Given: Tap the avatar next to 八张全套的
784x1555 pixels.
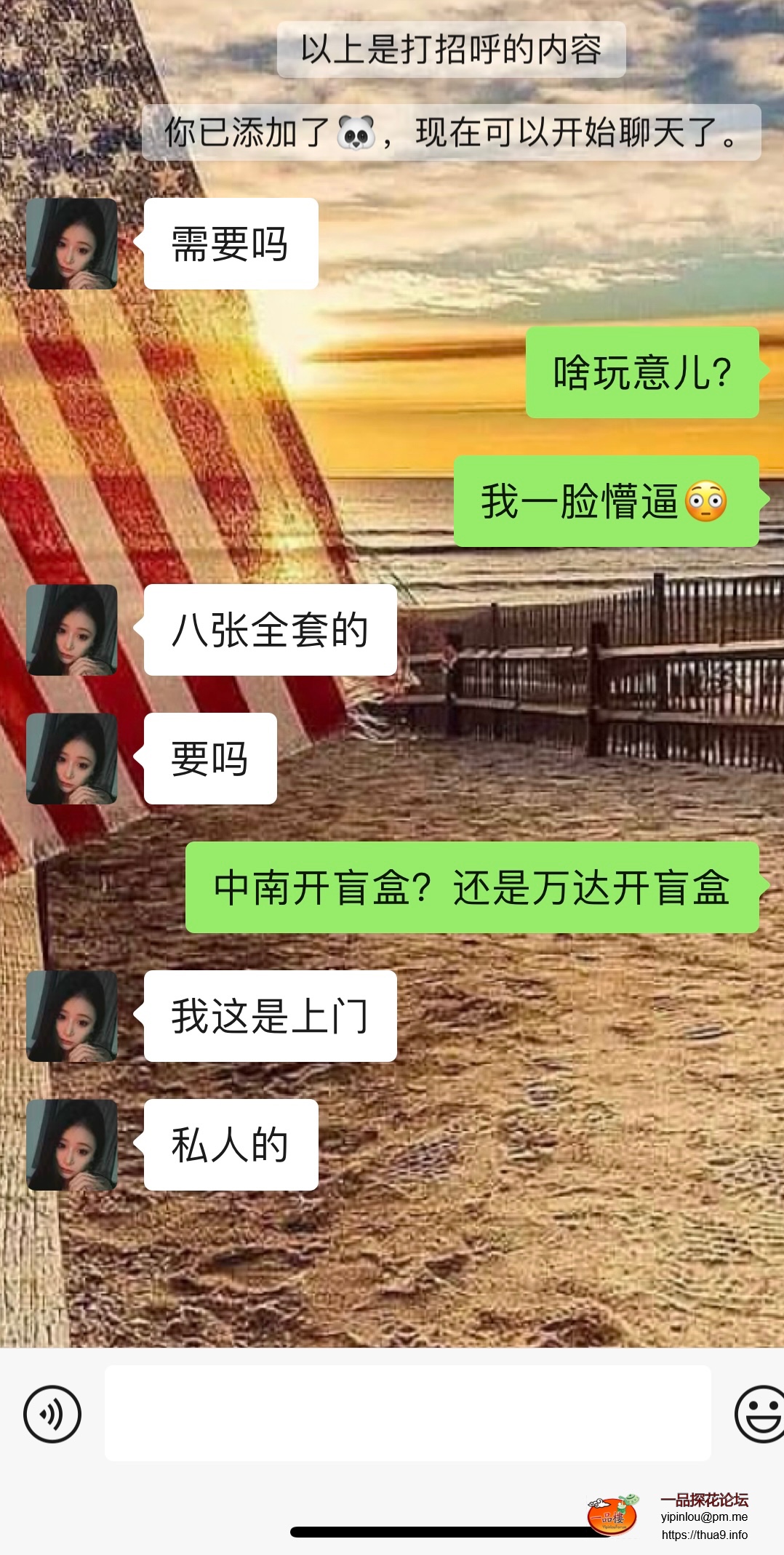Looking at the screenshot, I should pos(72,630).
